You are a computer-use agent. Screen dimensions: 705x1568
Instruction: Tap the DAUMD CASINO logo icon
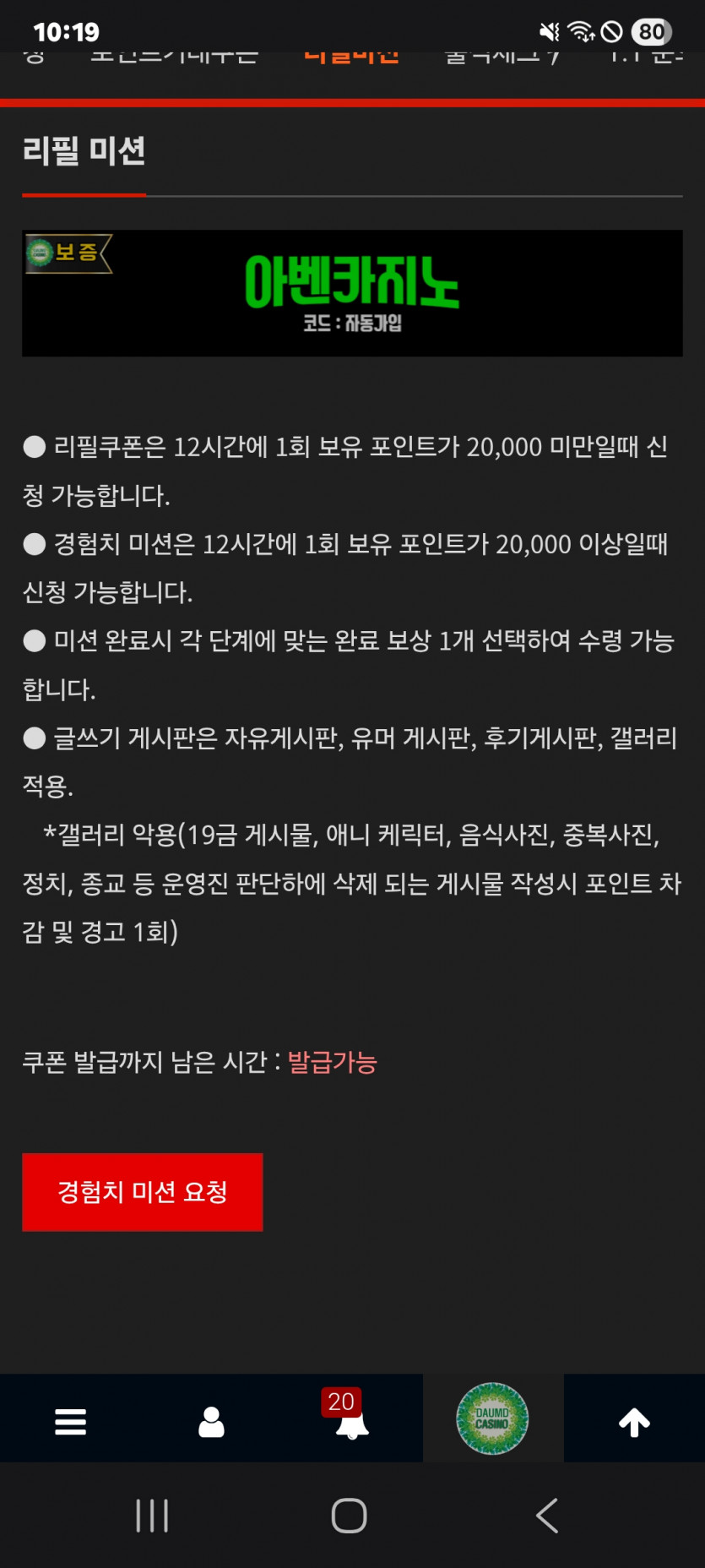tap(493, 1418)
